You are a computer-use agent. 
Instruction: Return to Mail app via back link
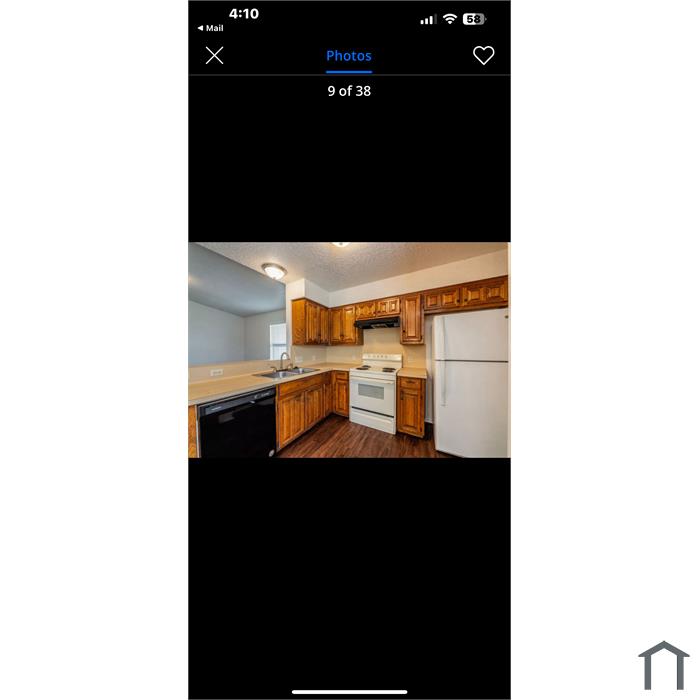pos(210,28)
